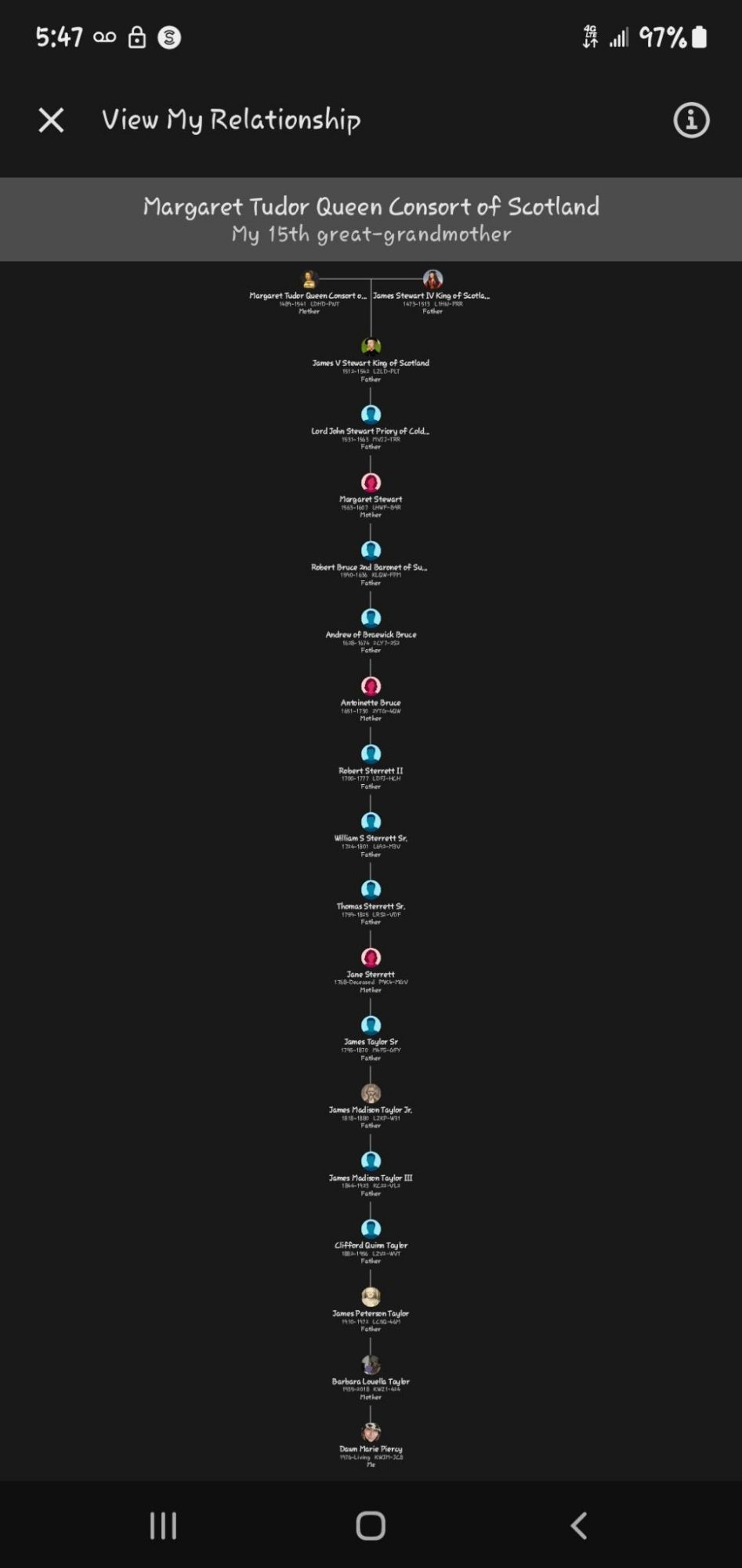Open Lord John Stewart's person entry
The width and height of the screenshot is (742, 1568).
pos(371,415)
